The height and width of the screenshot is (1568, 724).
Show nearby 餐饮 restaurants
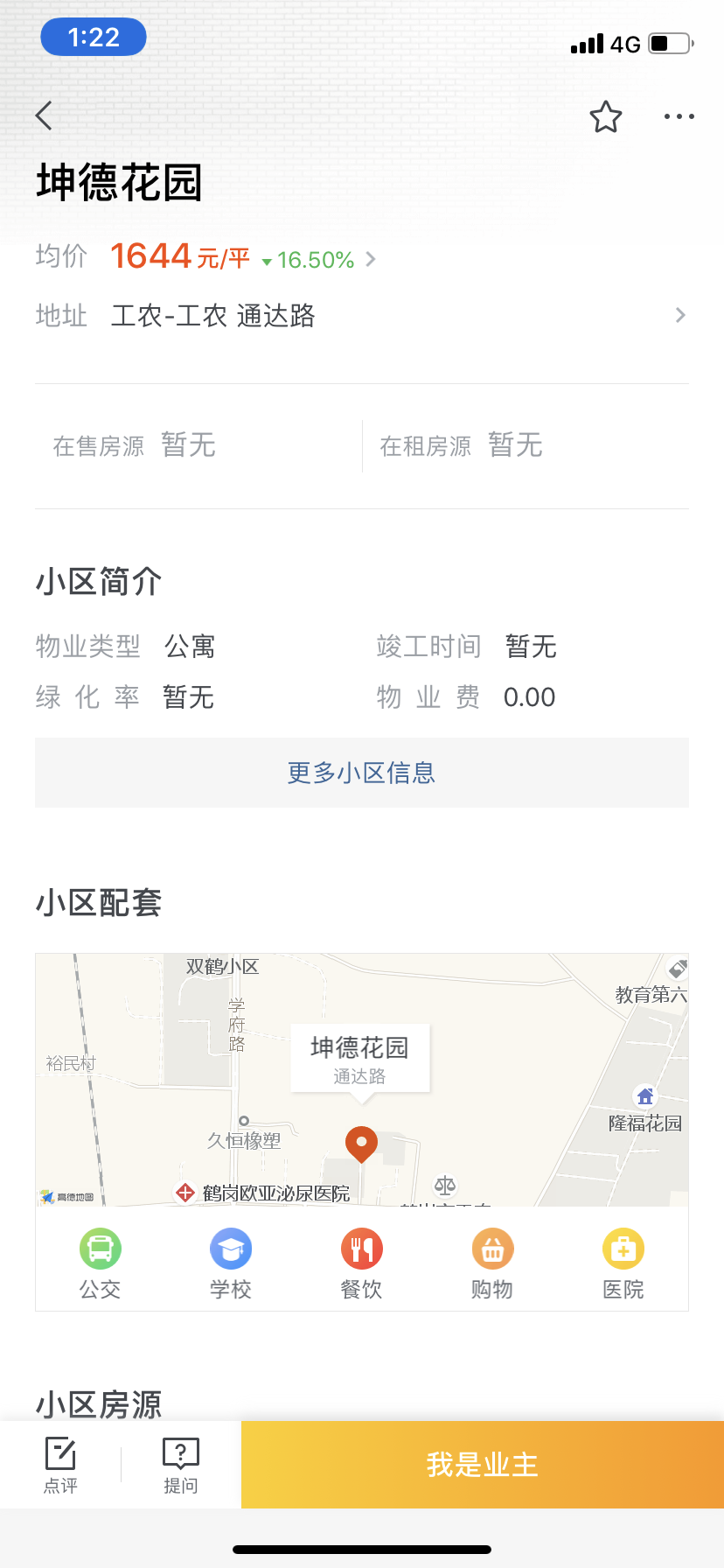coord(361,1263)
